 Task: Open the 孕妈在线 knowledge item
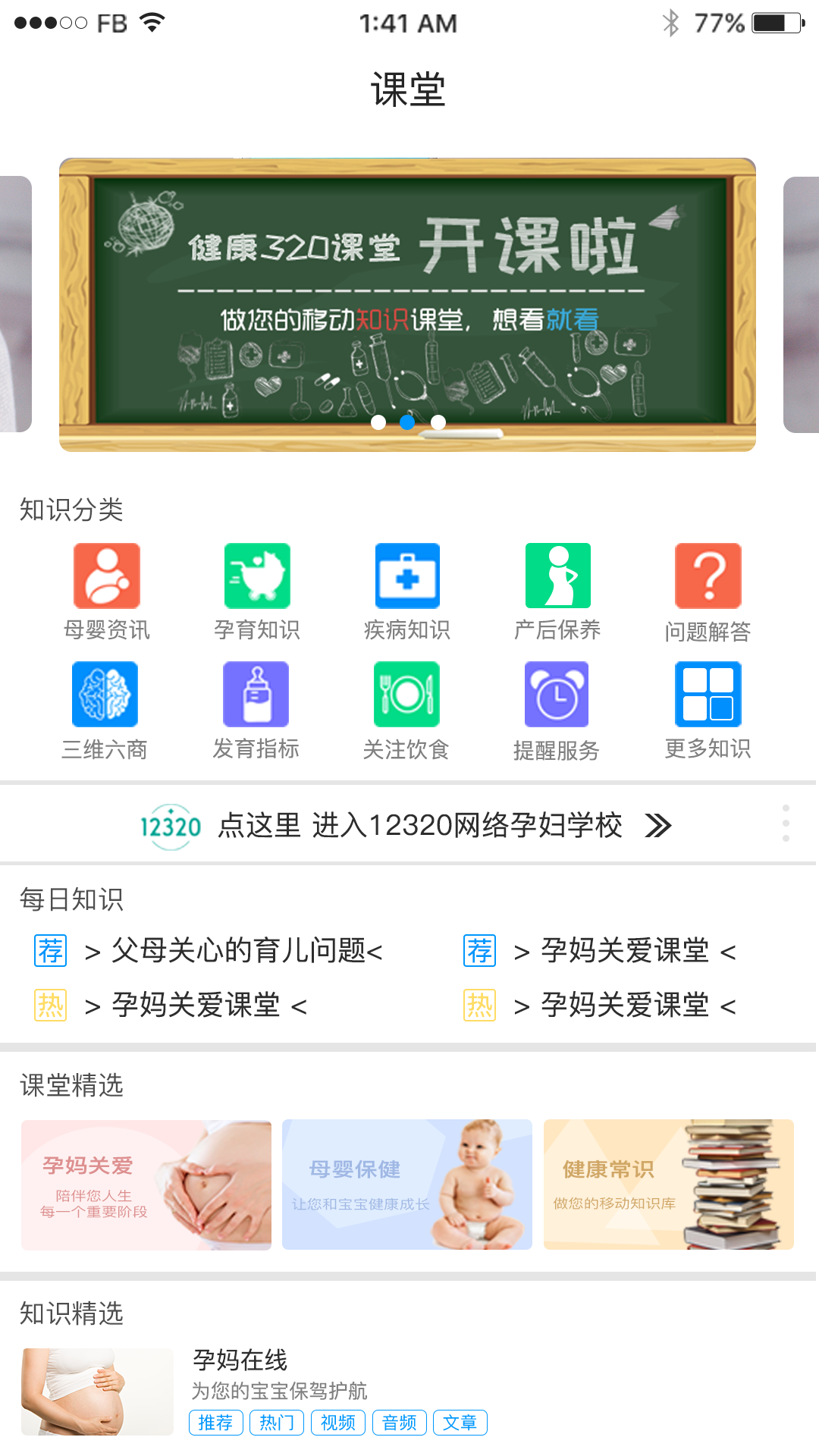click(240, 1360)
